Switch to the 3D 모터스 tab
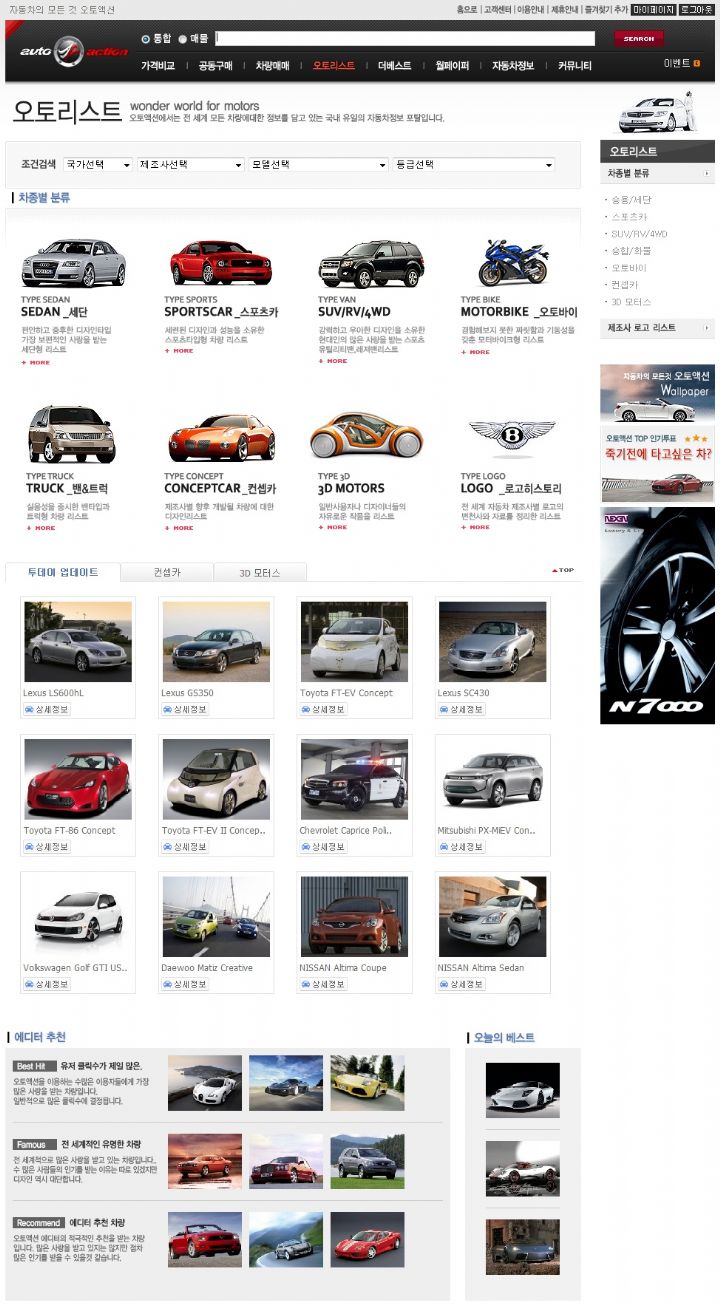Screen dimensions: 720x1305 (260, 573)
